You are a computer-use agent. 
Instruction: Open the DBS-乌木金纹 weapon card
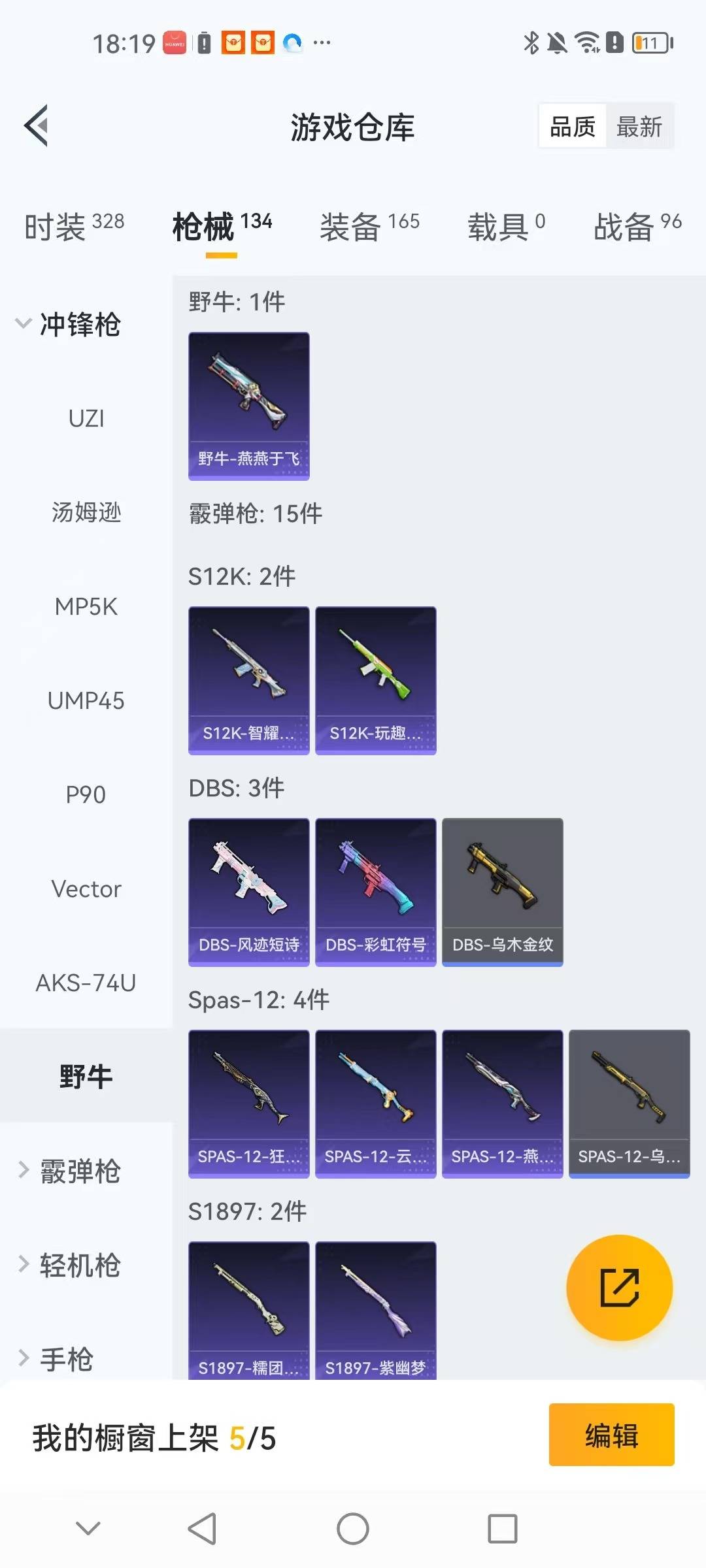pyautogui.click(x=501, y=890)
